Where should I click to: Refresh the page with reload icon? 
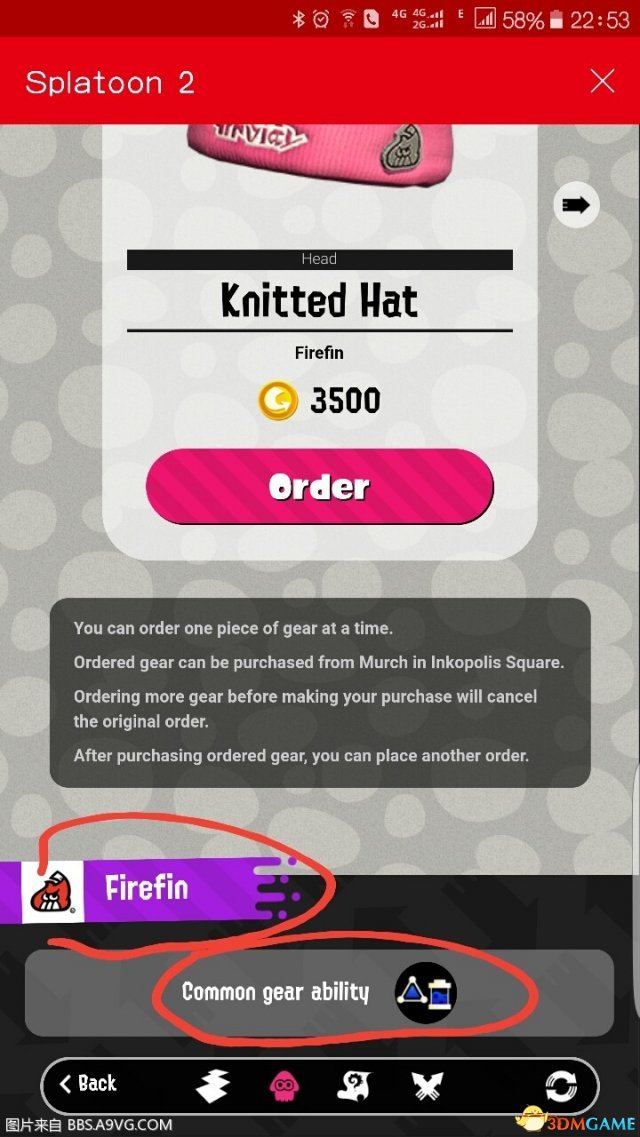point(561,1085)
